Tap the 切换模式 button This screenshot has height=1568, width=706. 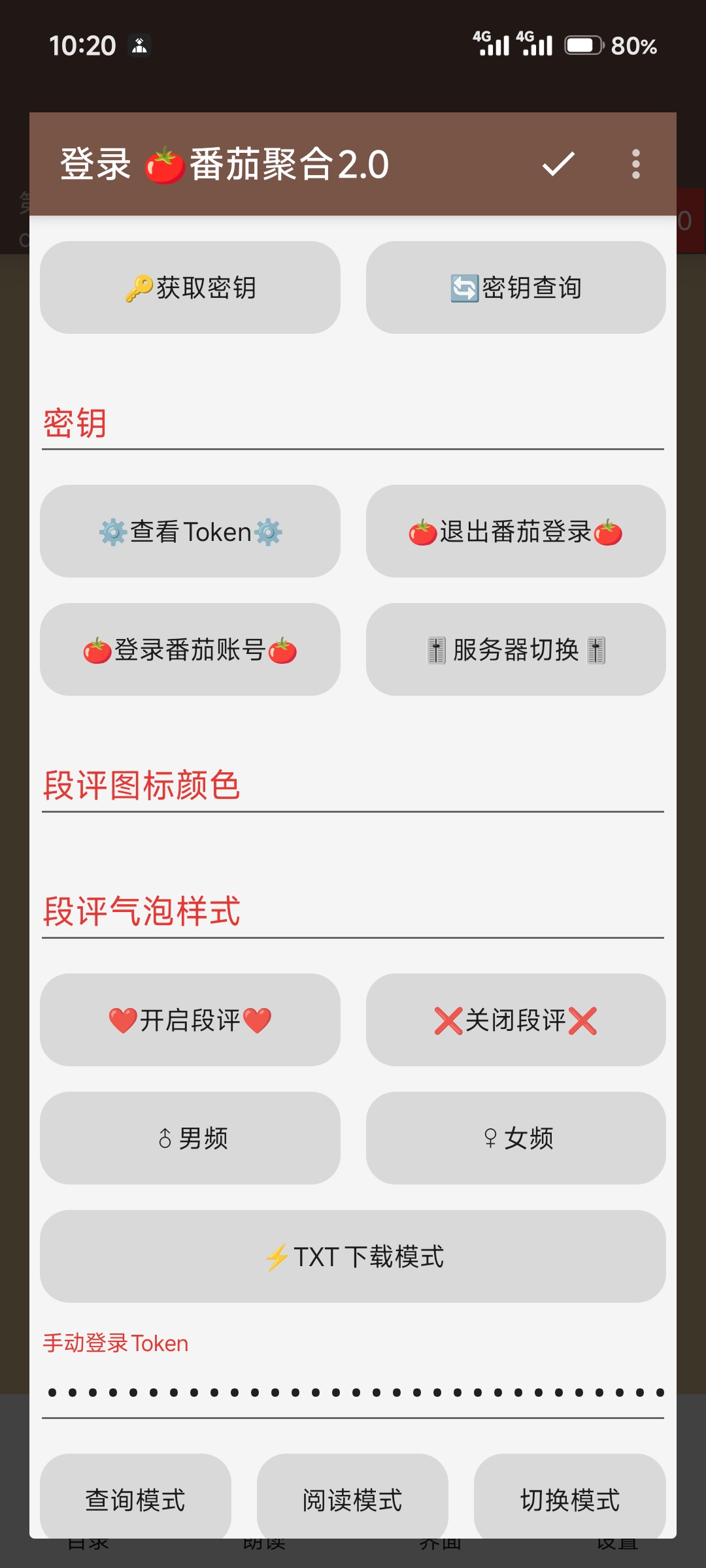click(569, 1499)
